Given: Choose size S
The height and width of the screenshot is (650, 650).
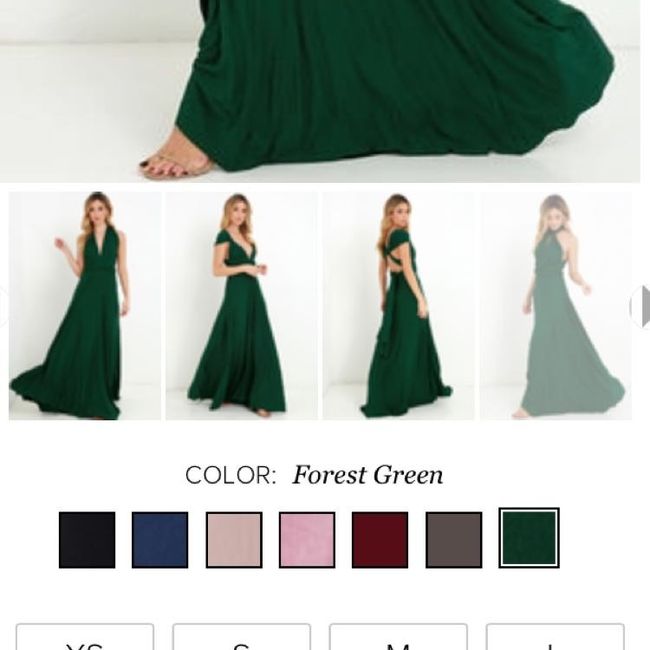Looking at the screenshot, I should point(241,638).
